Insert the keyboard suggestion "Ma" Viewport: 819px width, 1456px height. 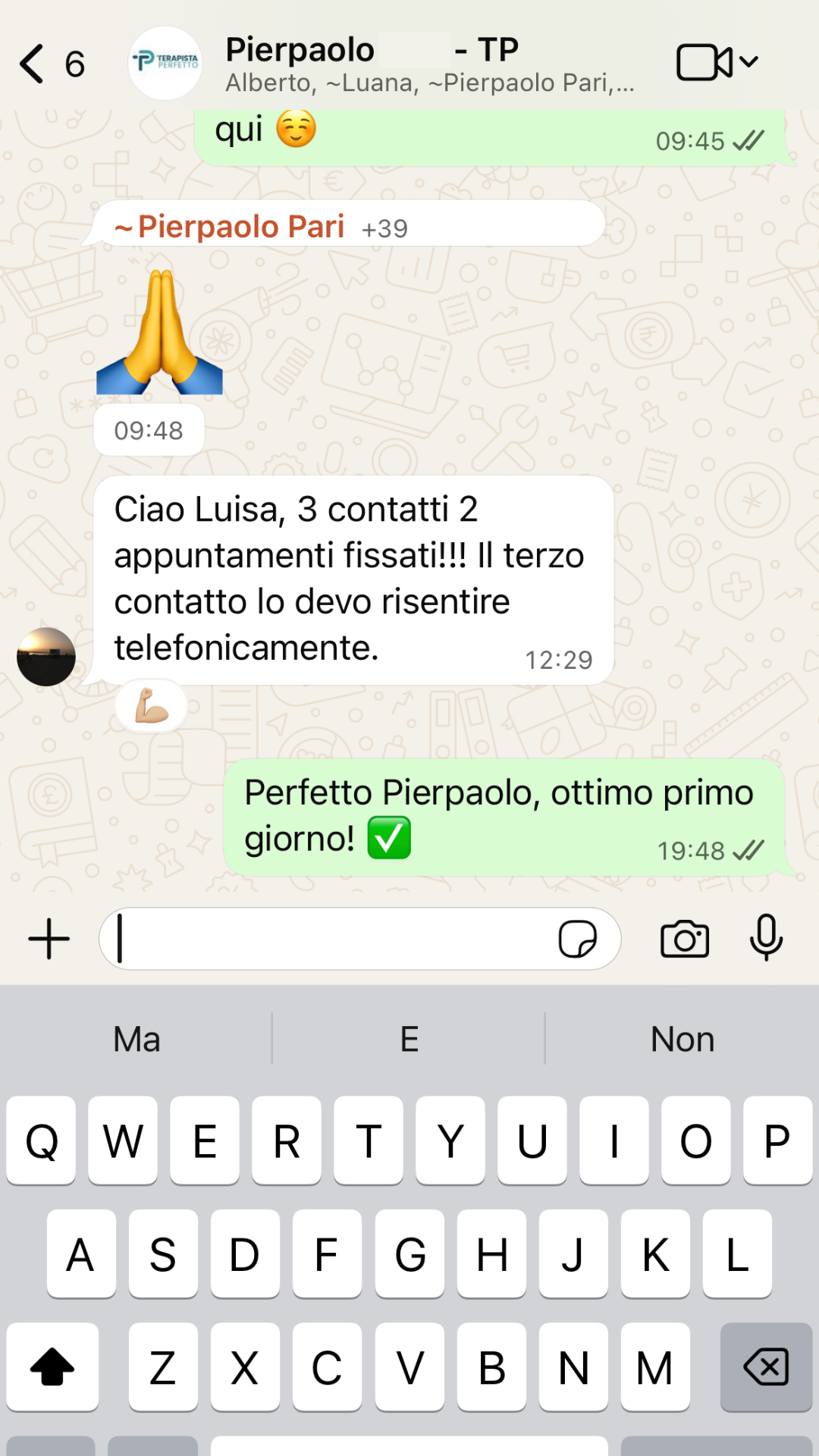coord(136,1039)
